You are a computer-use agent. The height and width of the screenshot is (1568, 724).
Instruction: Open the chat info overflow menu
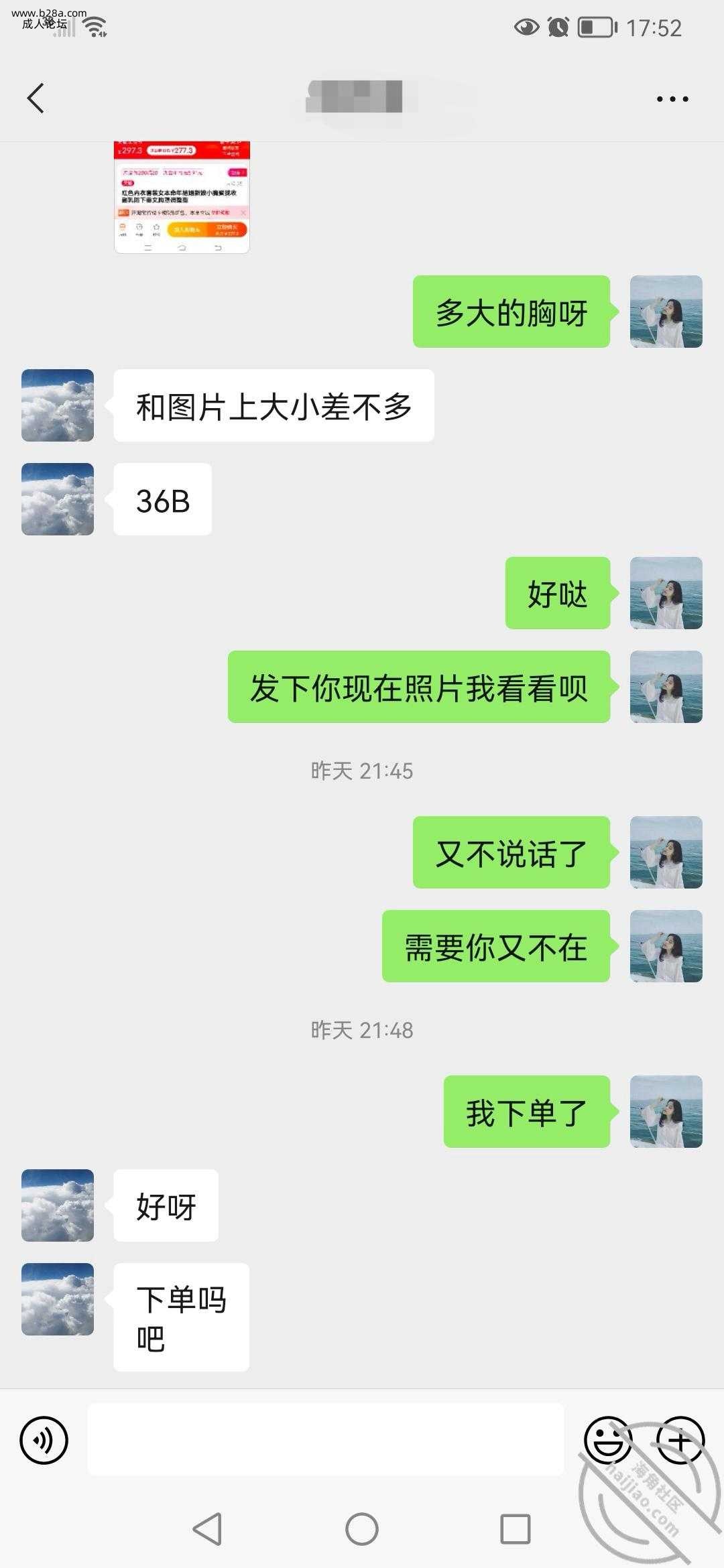(x=672, y=99)
